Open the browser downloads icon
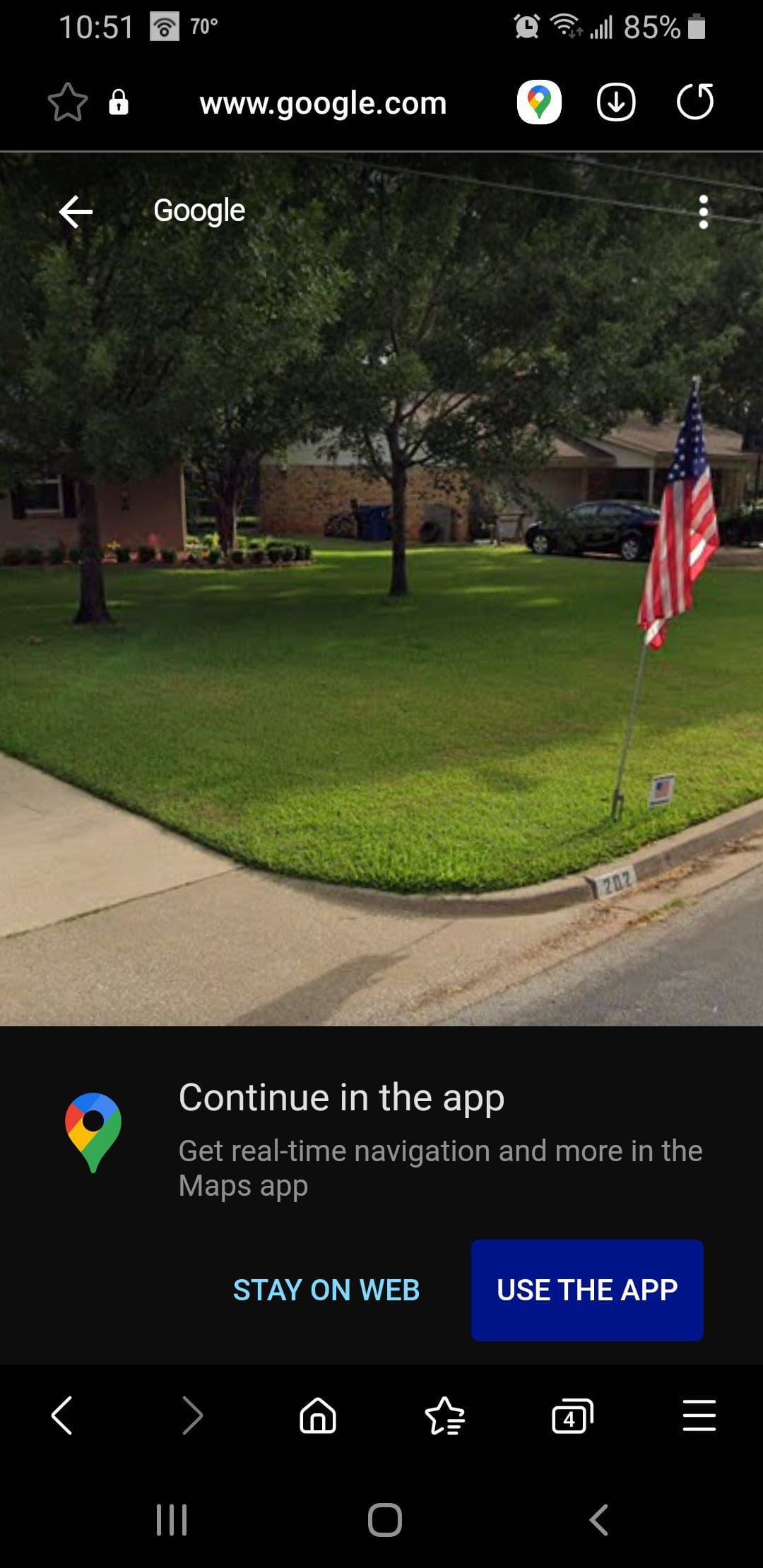The height and width of the screenshot is (1568, 763). click(x=616, y=102)
